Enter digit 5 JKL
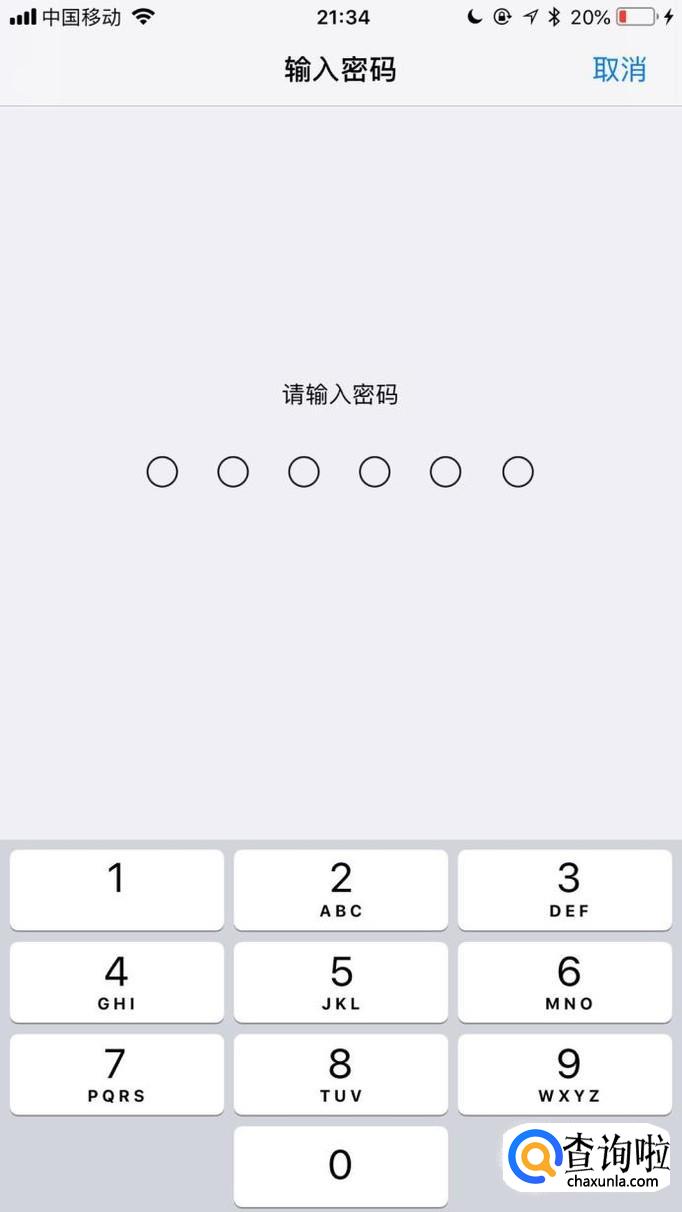 [x=341, y=982]
